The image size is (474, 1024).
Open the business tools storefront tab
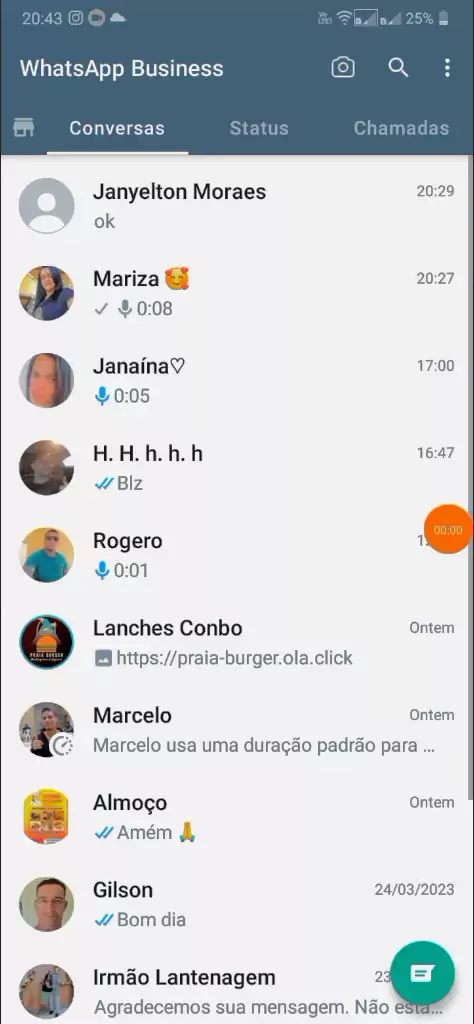24,128
